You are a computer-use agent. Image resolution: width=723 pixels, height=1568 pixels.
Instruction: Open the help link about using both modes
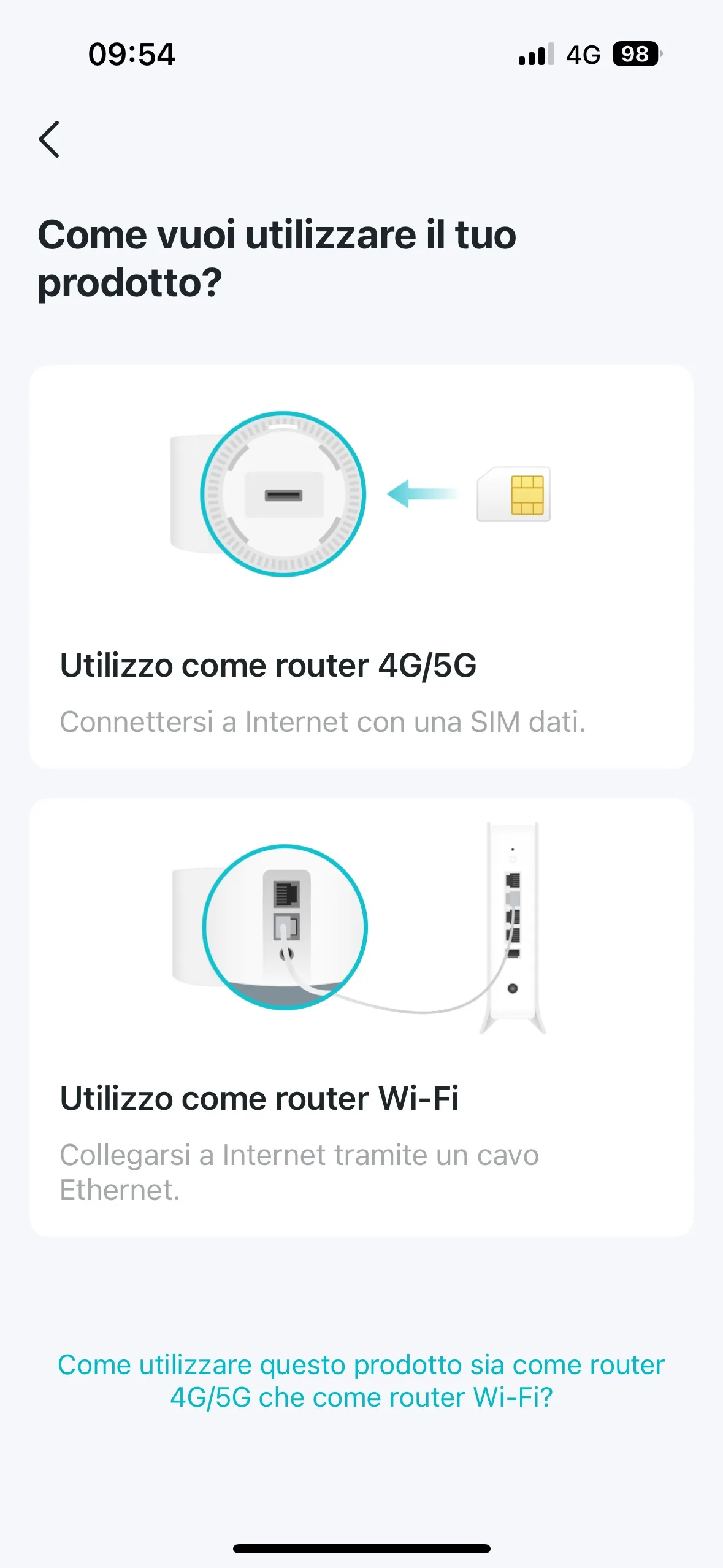tap(361, 1380)
